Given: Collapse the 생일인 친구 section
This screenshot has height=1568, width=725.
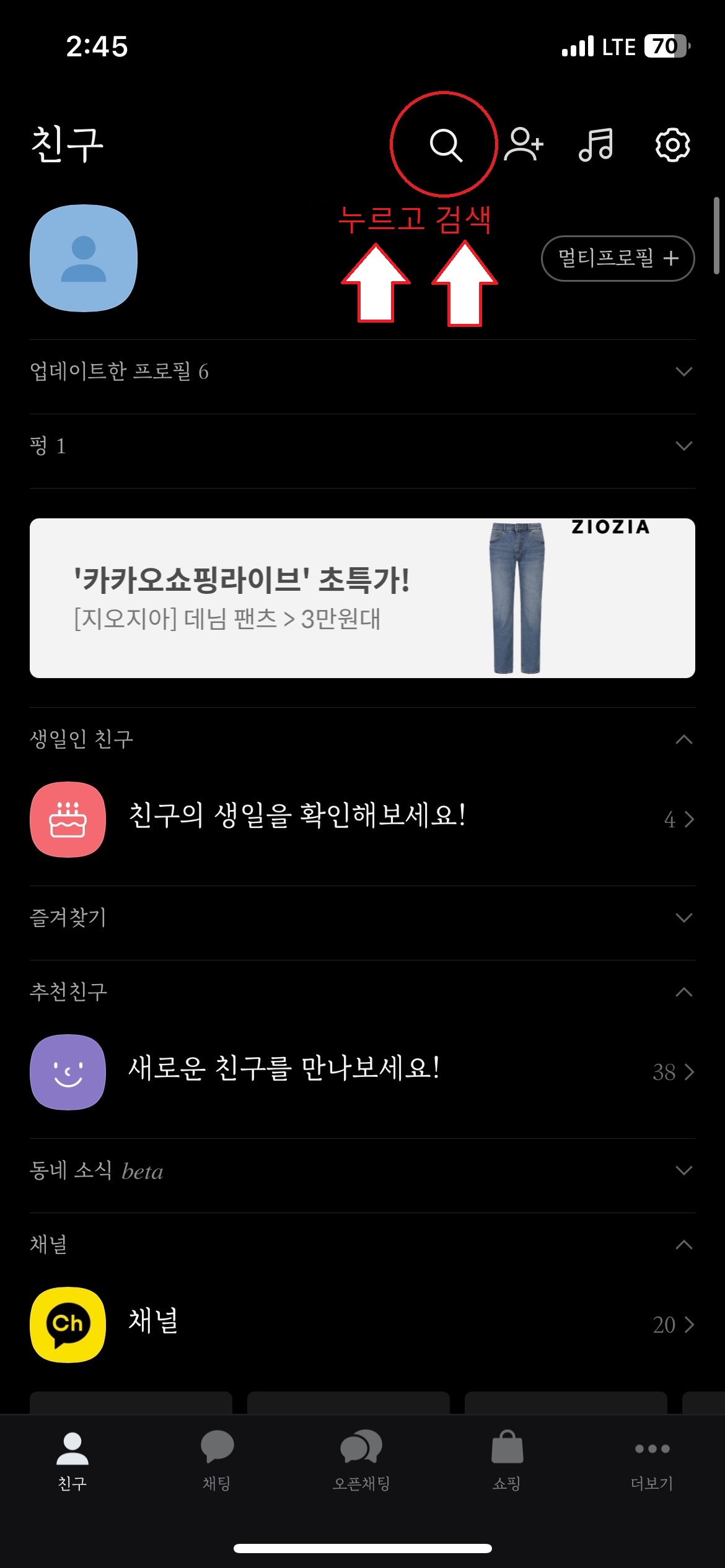Looking at the screenshot, I should (x=362, y=739).
